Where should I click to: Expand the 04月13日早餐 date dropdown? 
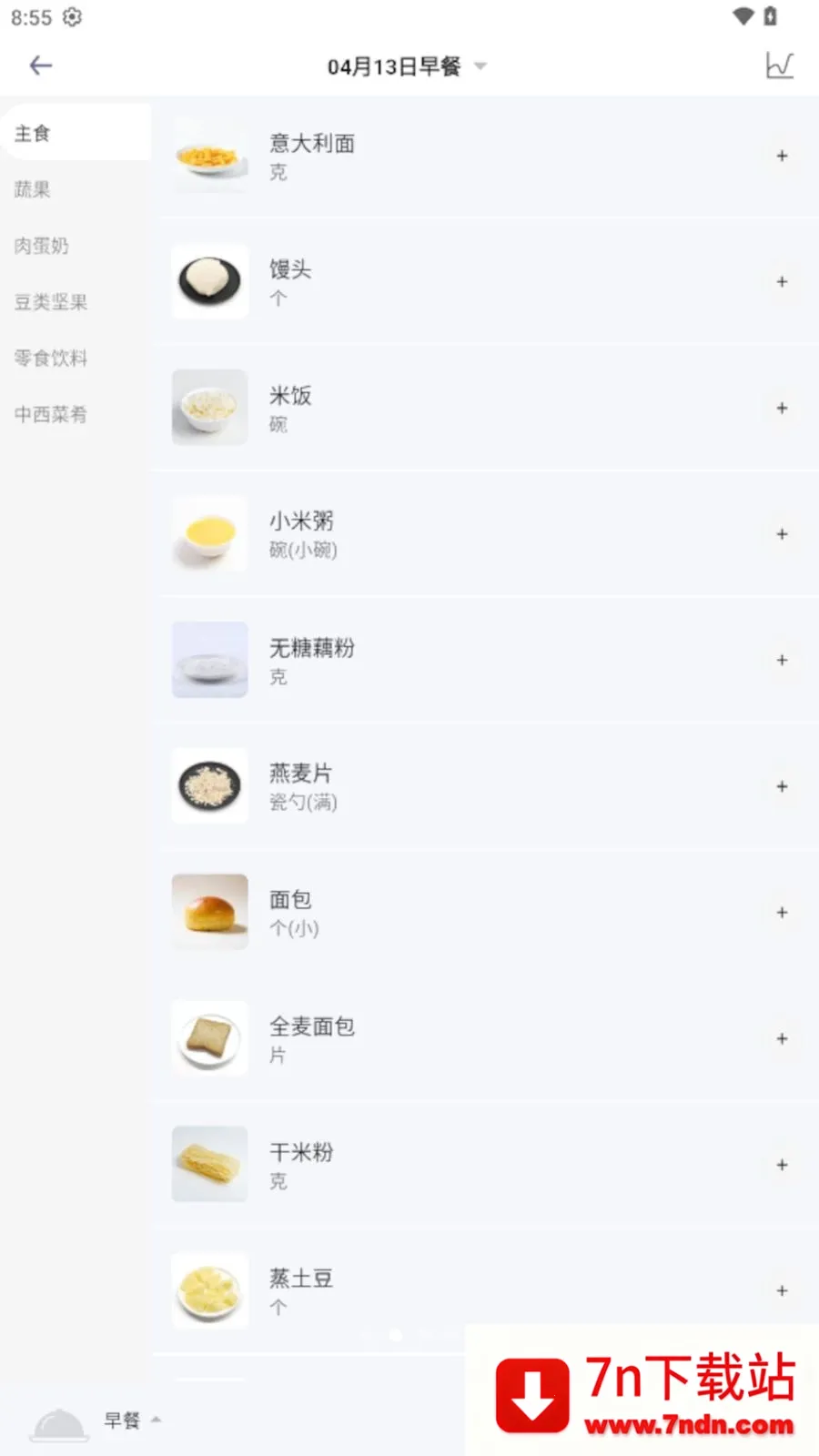[x=407, y=66]
